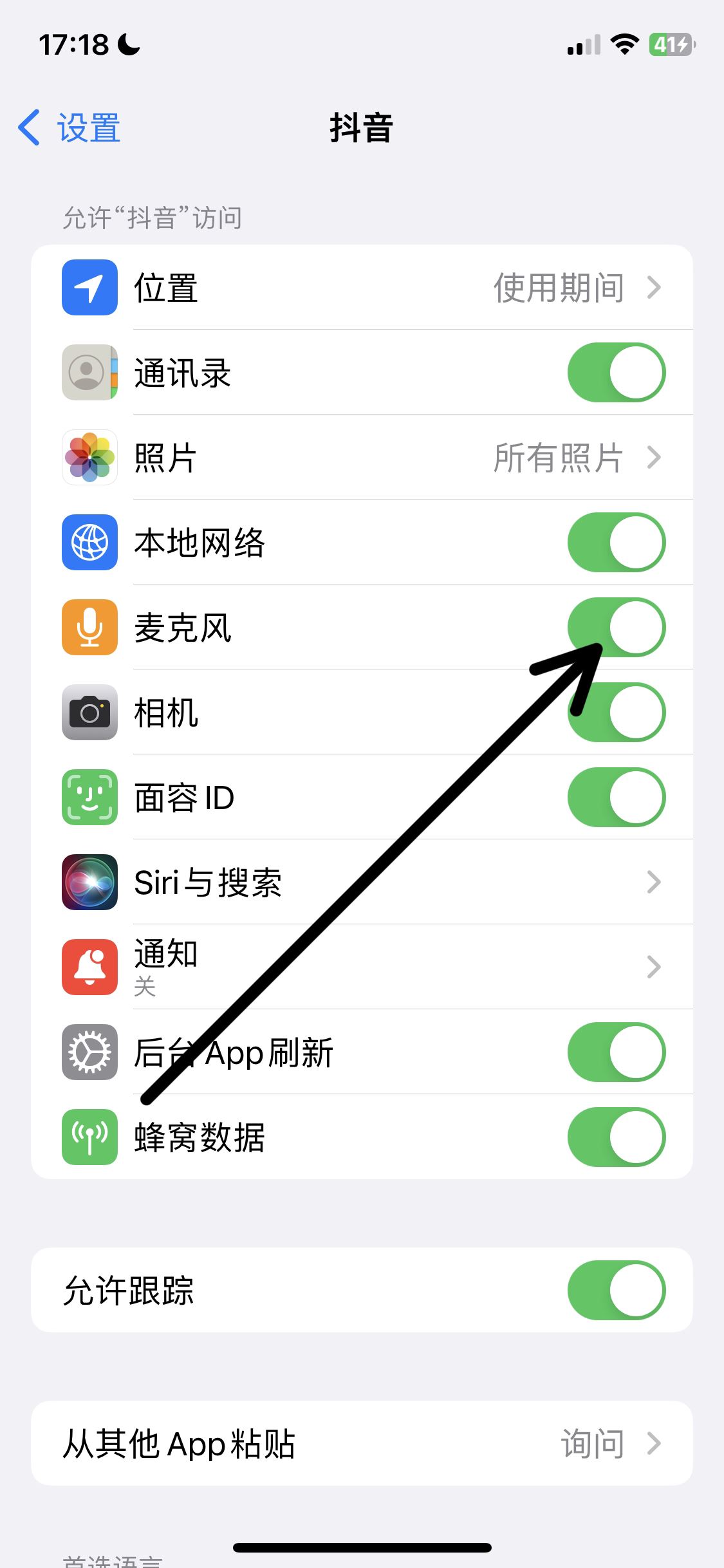Disable the 通讯录 access toggle
The width and height of the screenshot is (724, 1568).
tap(616, 372)
